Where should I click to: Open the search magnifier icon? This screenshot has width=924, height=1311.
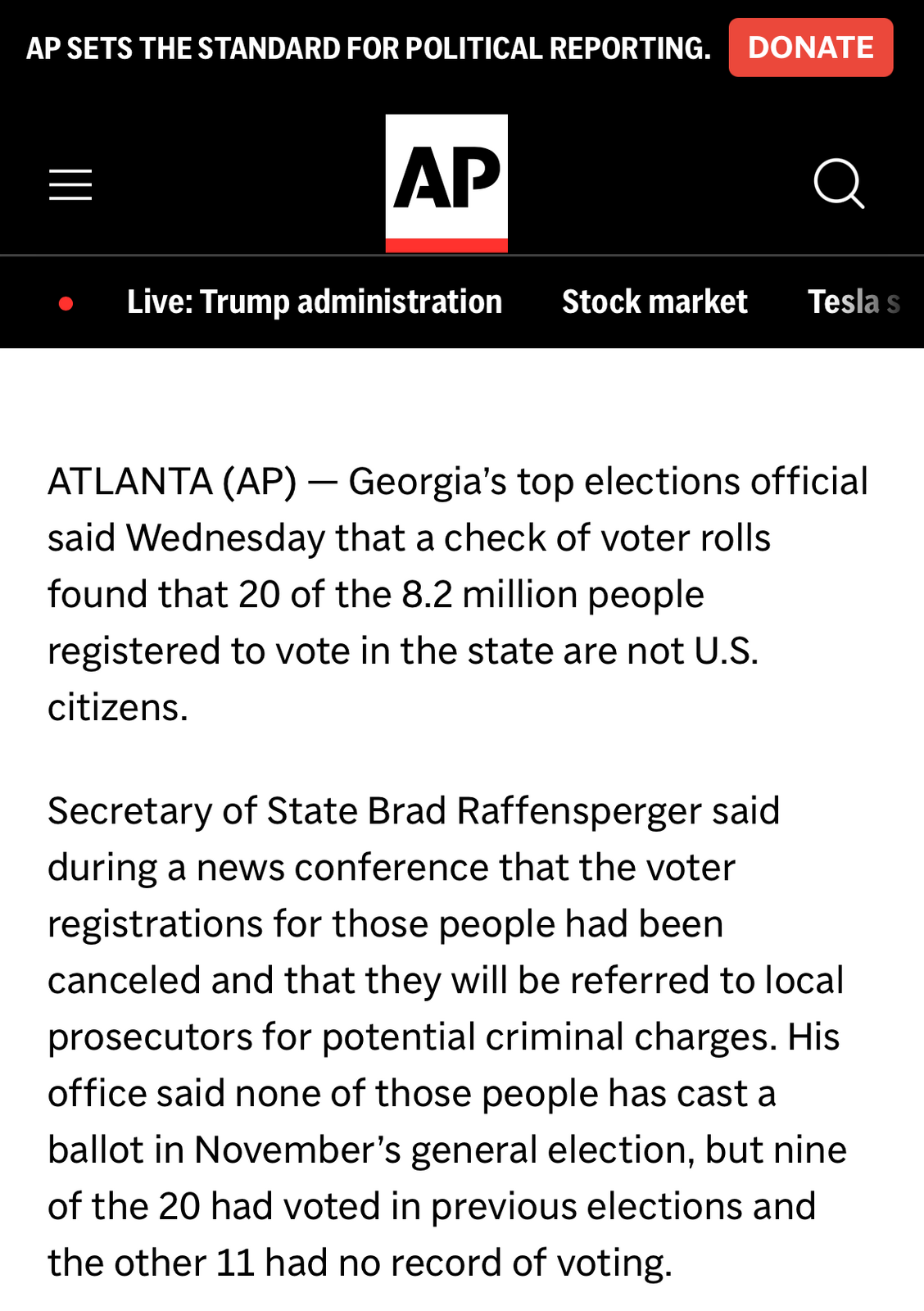(x=839, y=184)
